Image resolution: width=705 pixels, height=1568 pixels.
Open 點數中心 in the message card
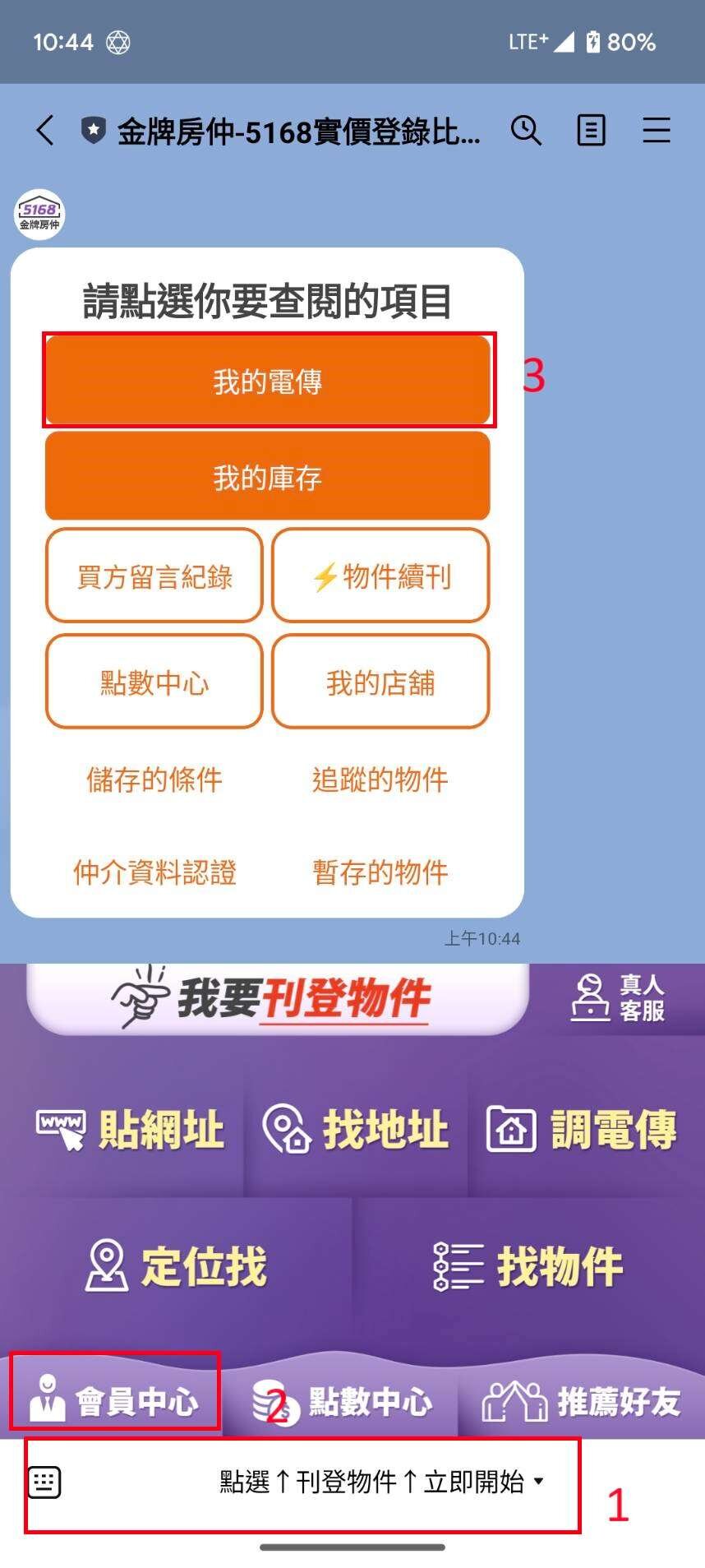click(154, 682)
